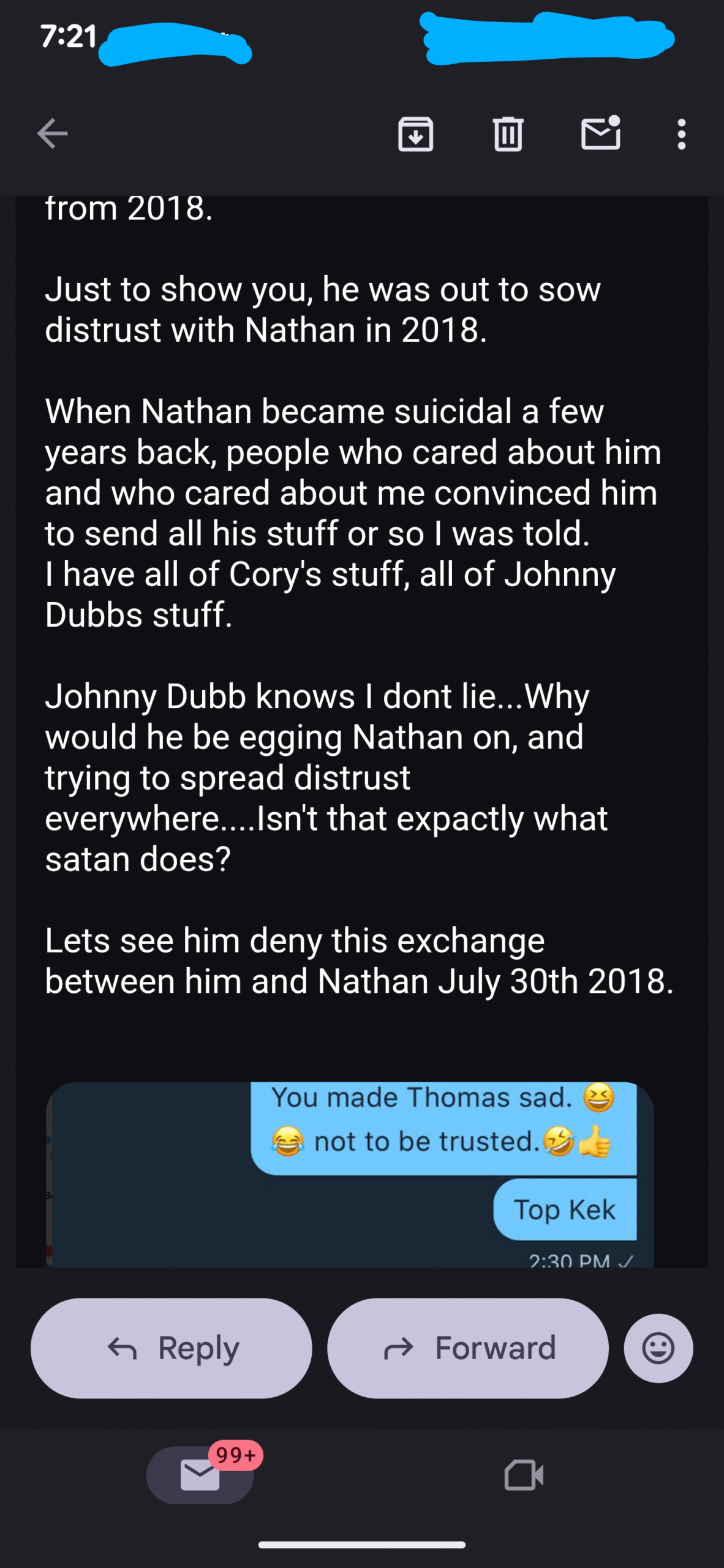Archive this email
The width and height of the screenshot is (724, 1568).
coord(416,134)
